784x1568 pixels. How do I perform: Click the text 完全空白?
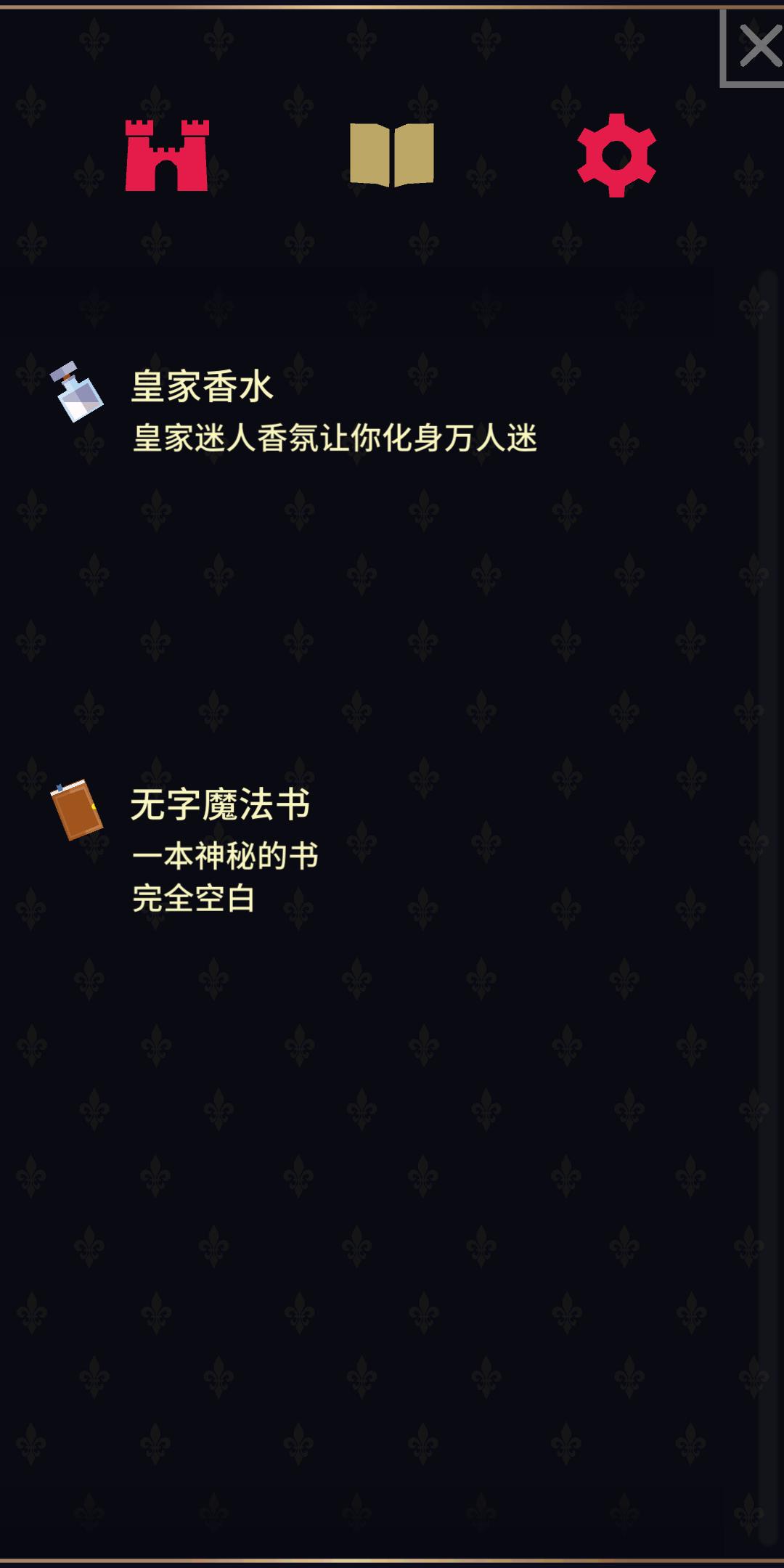pos(196,901)
